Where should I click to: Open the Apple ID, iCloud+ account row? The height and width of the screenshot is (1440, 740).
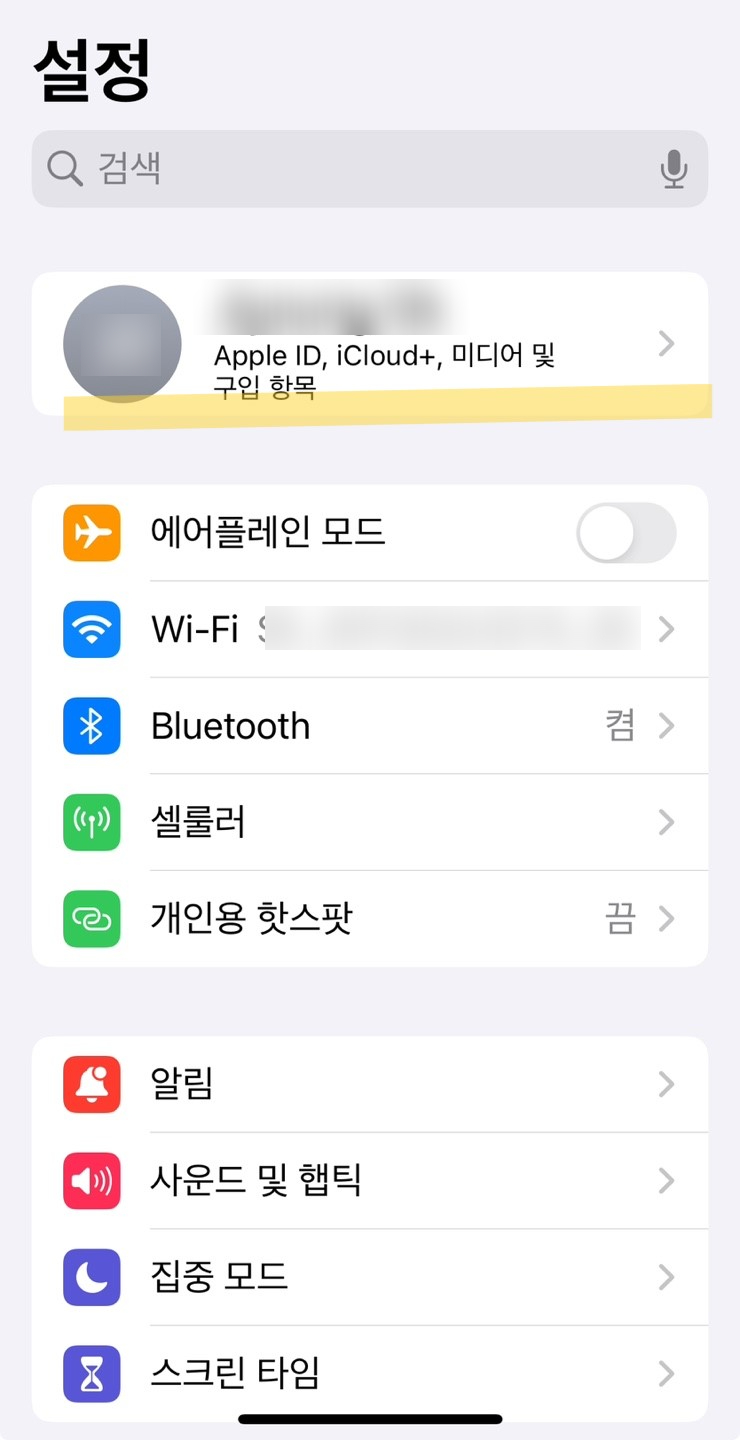(370, 344)
